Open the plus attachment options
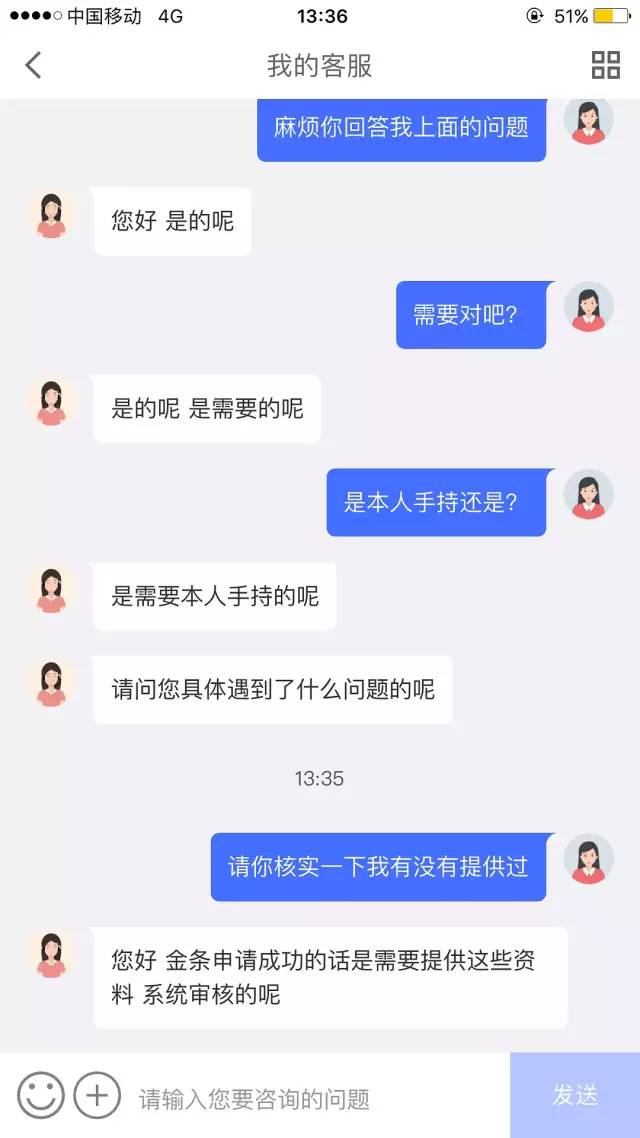640x1138 pixels. [x=97, y=1095]
